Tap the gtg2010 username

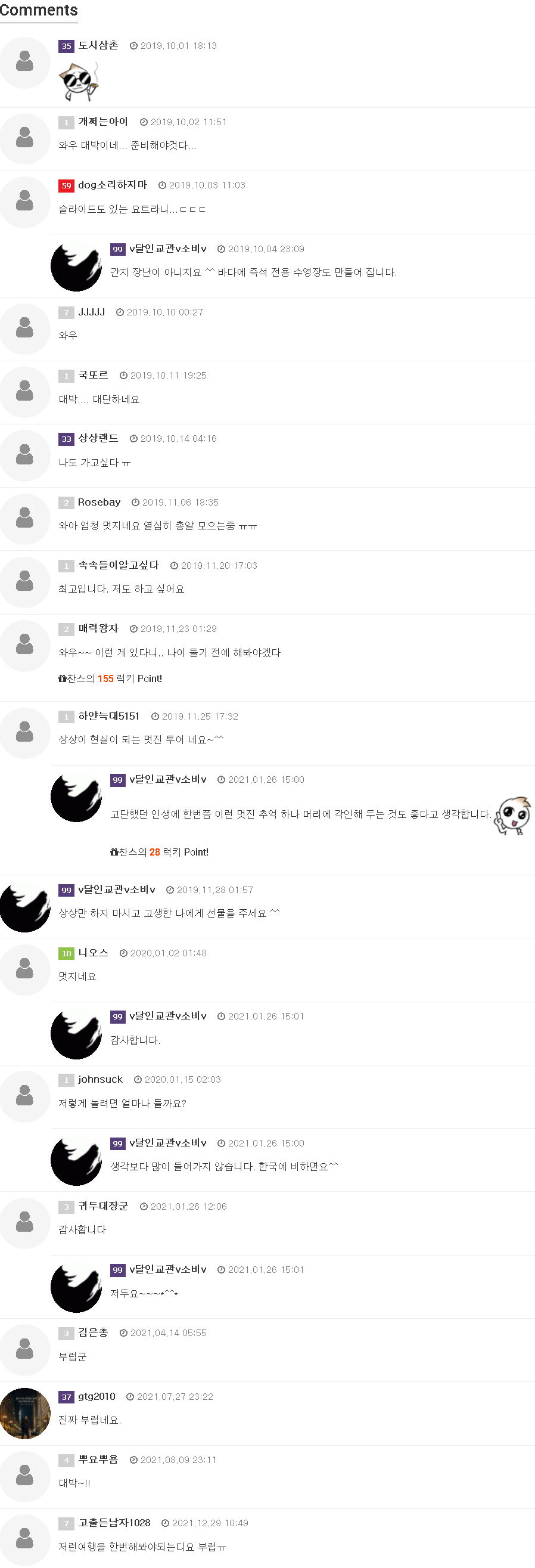(x=97, y=1397)
